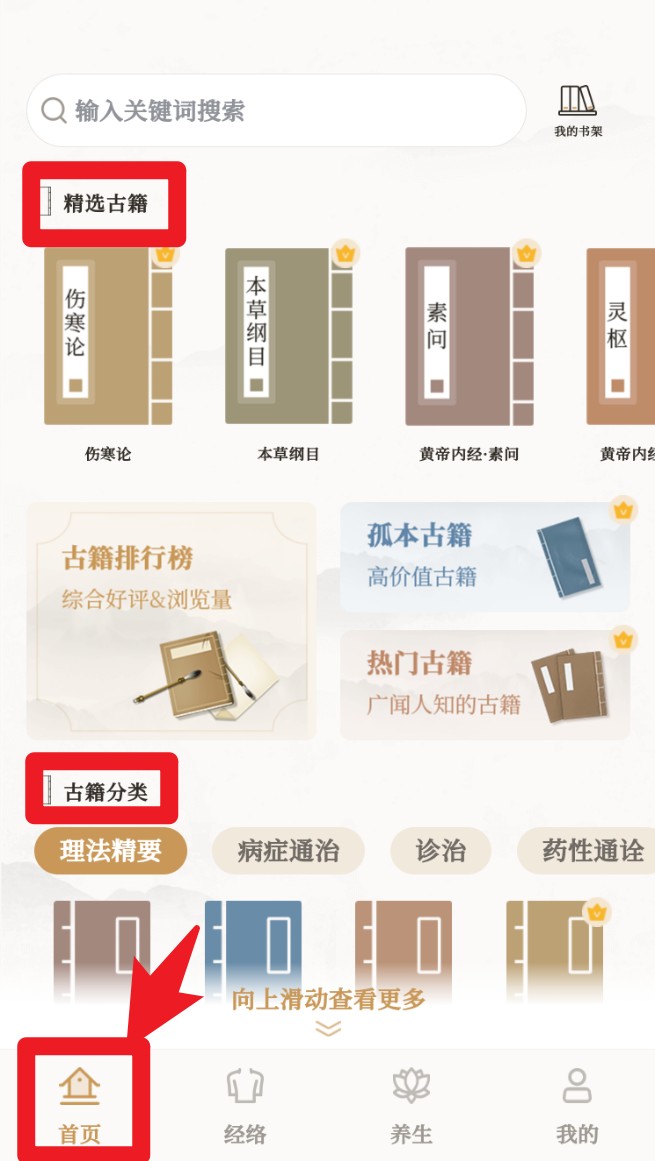Open the 孤本古籍 card
The height and width of the screenshot is (1161, 655).
click(x=485, y=557)
